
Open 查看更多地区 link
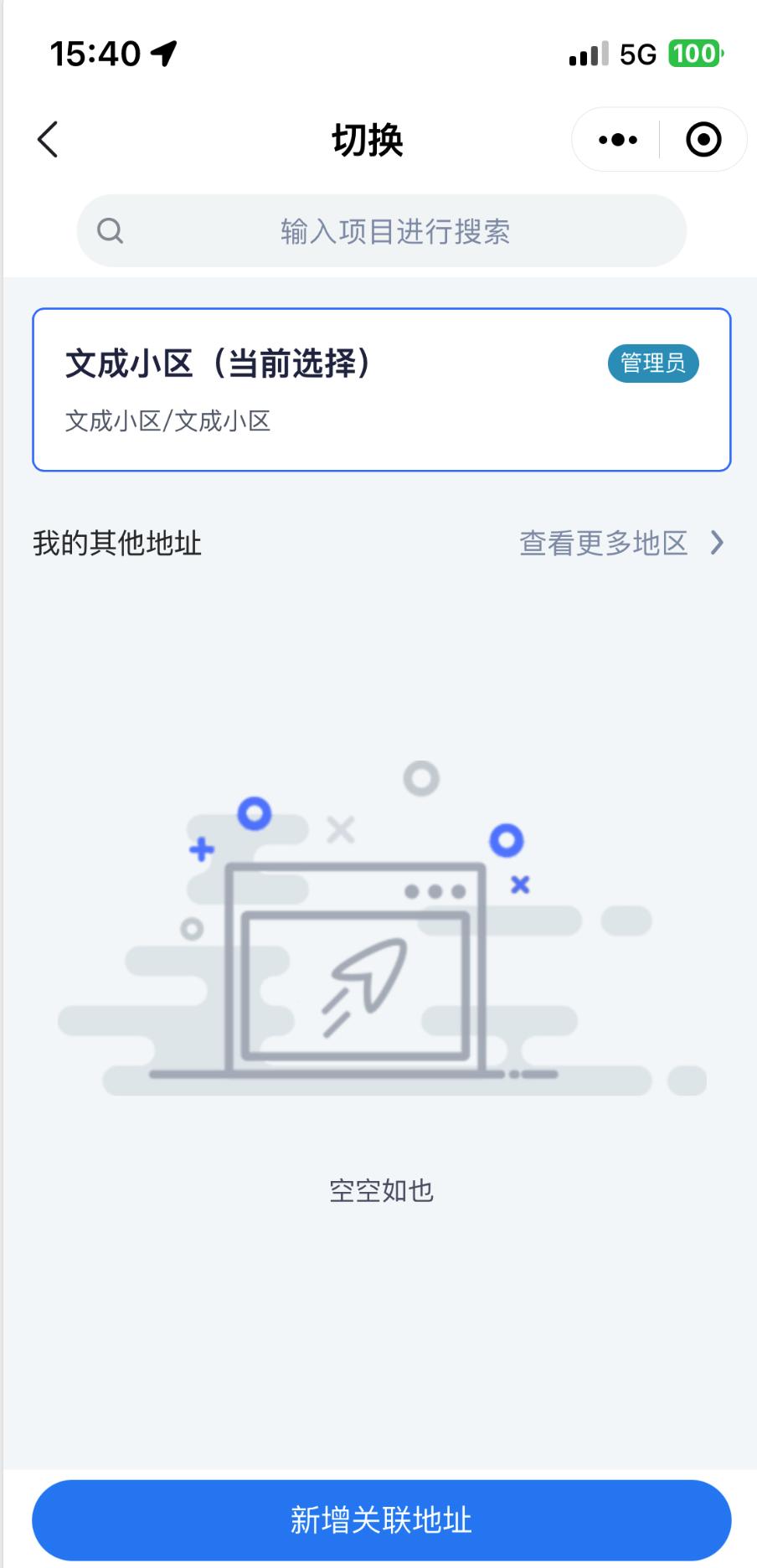click(x=605, y=544)
